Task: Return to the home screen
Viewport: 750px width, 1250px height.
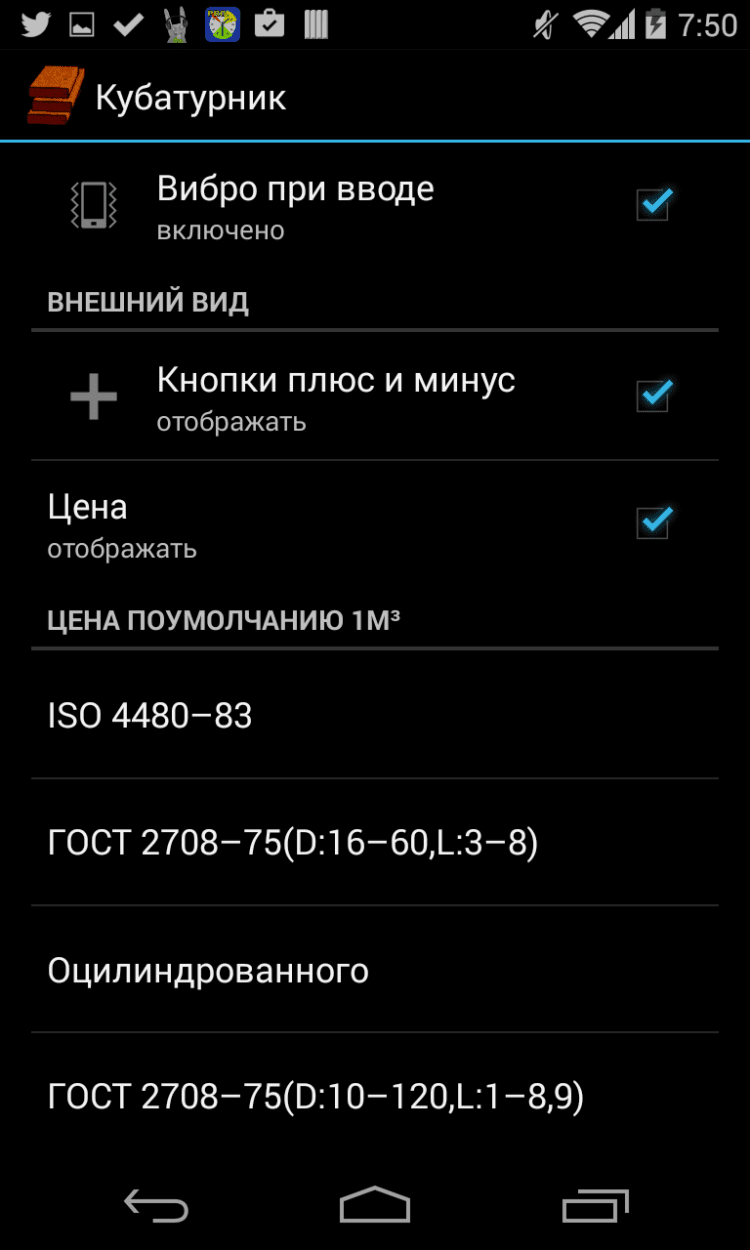Action: pyautogui.click(x=375, y=1205)
